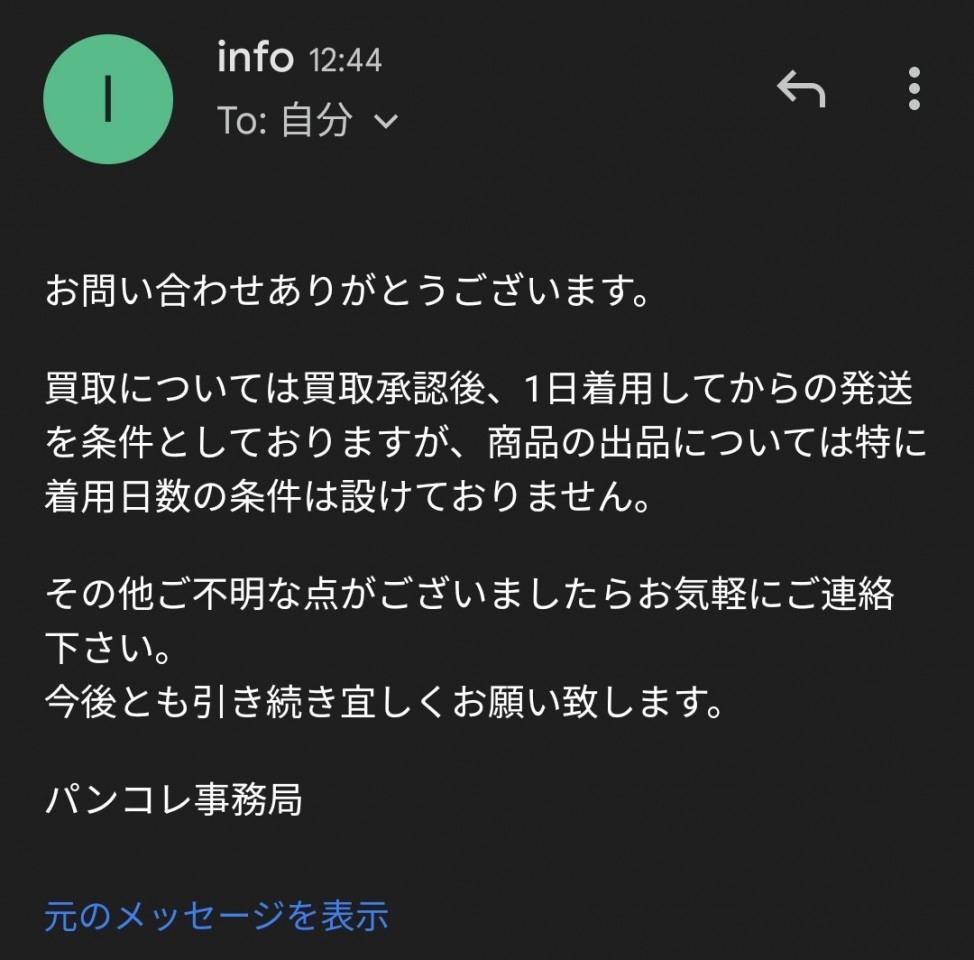The width and height of the screenshot is (974, 960).
Task: Open the message overflow menu
Action: (913, 89)
